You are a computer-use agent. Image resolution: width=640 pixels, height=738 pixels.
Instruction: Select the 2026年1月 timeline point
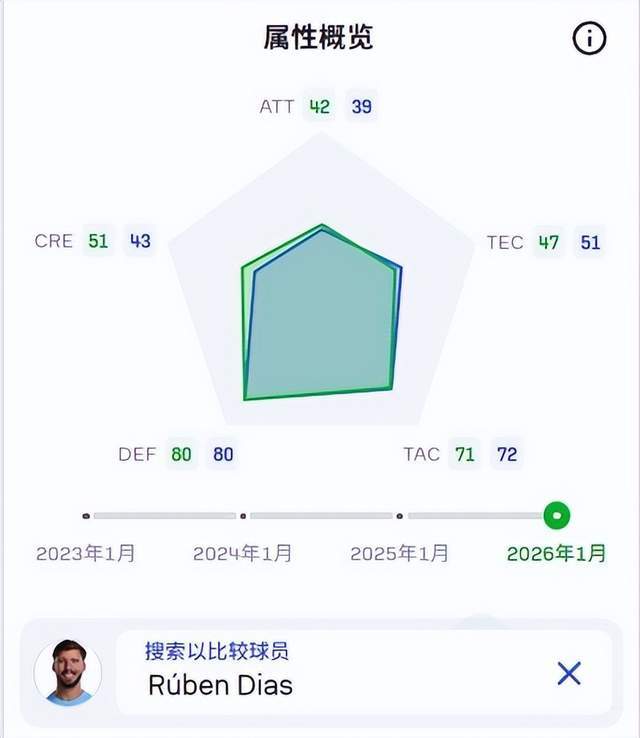(x=557, y=516)
